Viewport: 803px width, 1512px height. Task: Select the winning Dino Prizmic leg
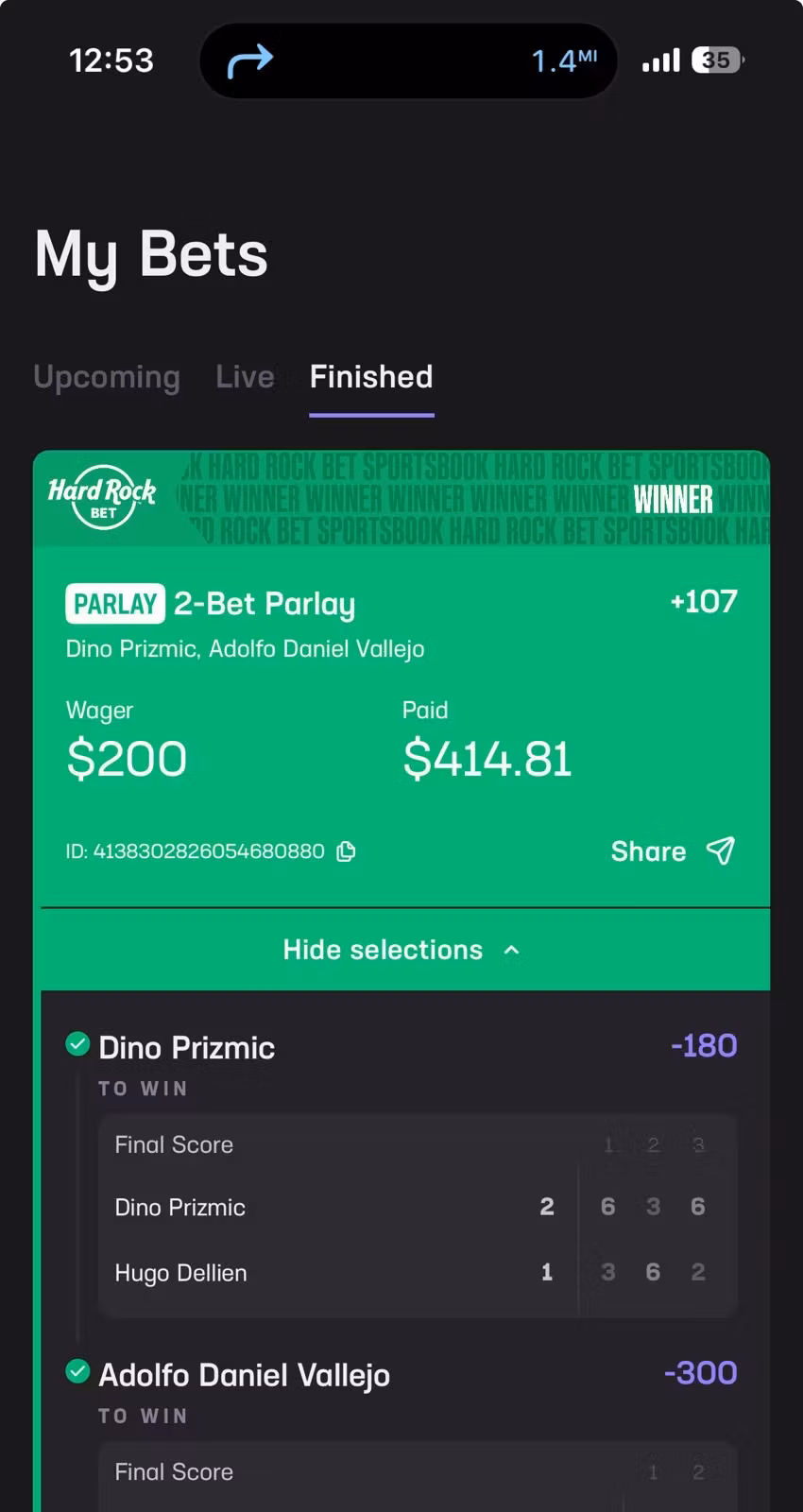coord(185,1047)
